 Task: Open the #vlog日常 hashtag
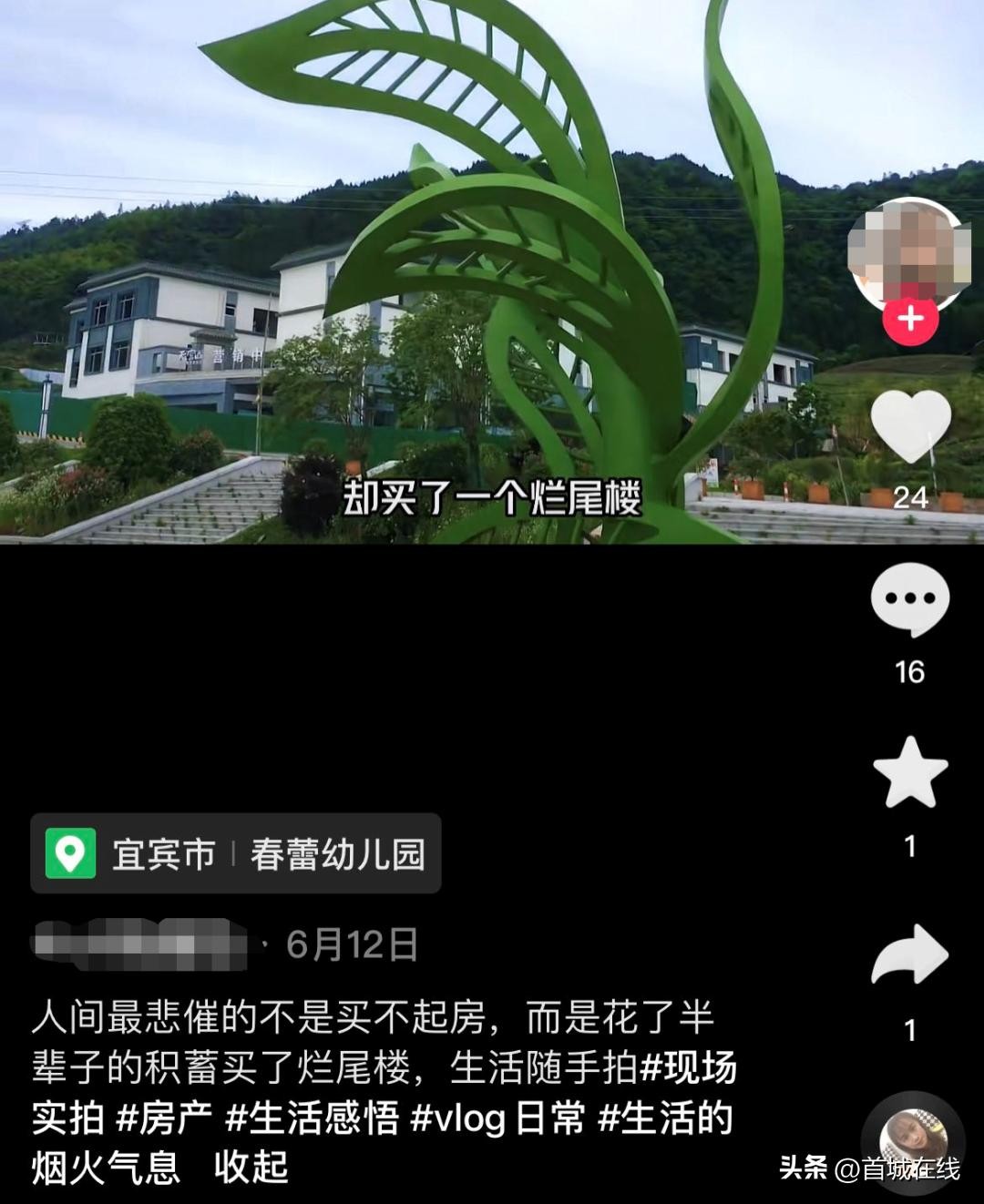pos(497,1117)
